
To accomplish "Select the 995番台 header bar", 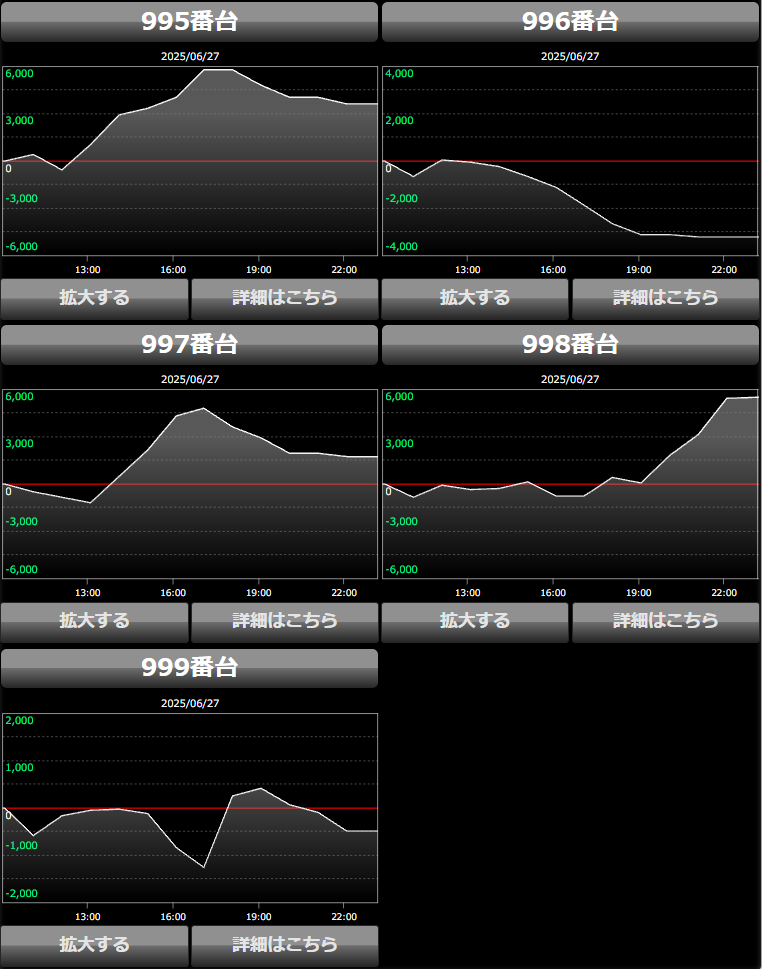I will (x=190, y=22).
